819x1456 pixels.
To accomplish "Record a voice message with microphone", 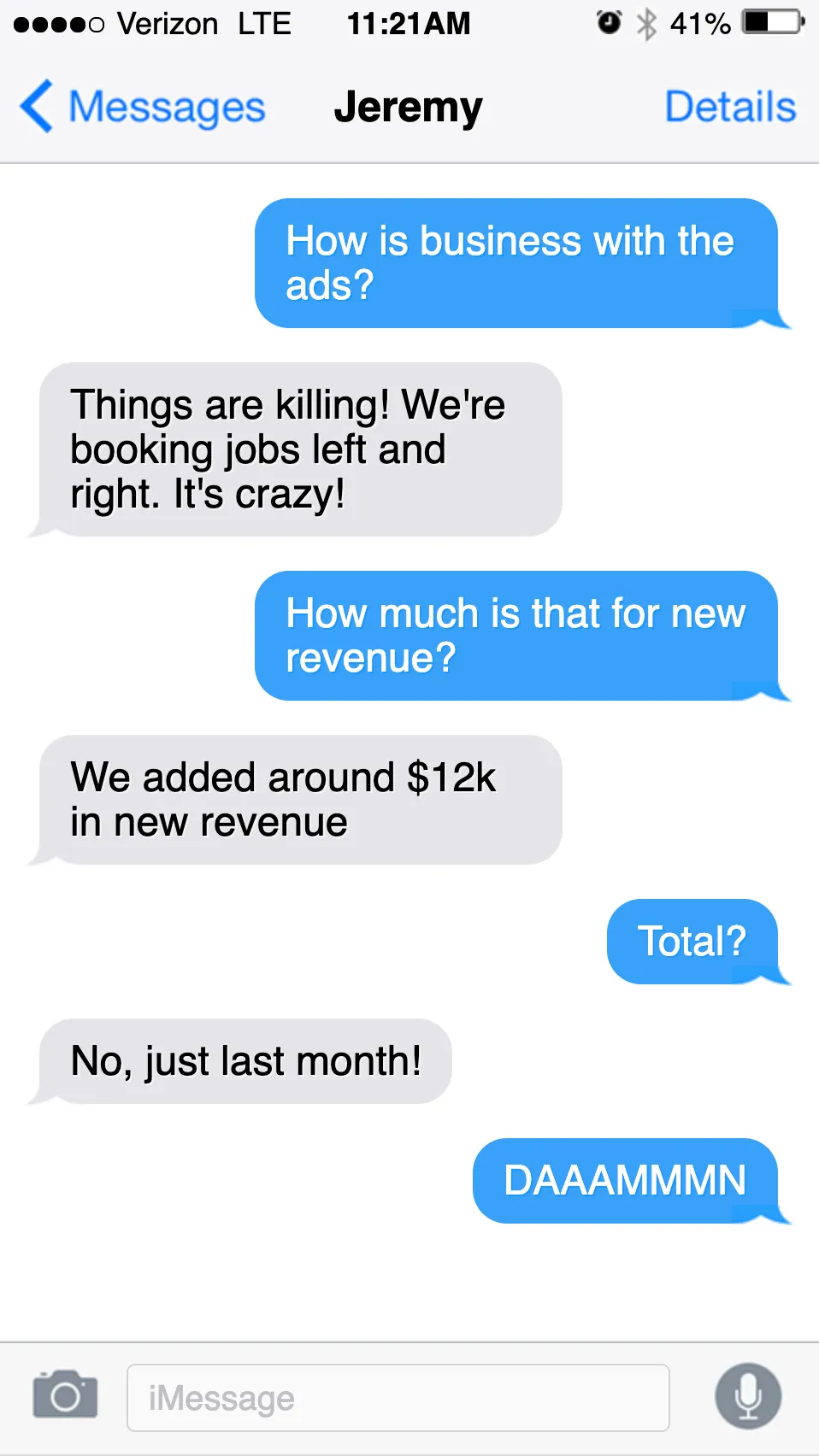I will 748,1396.
